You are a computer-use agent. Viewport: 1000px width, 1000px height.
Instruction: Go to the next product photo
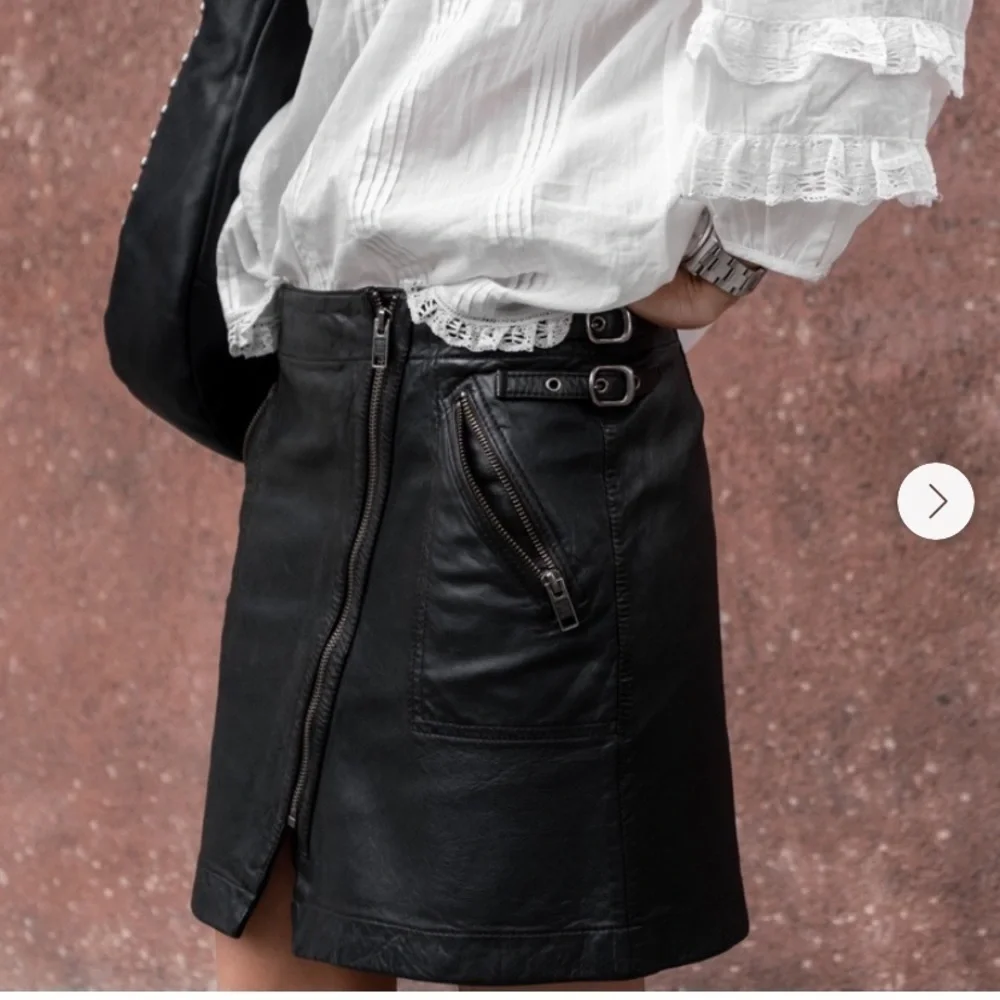[936, 501]
